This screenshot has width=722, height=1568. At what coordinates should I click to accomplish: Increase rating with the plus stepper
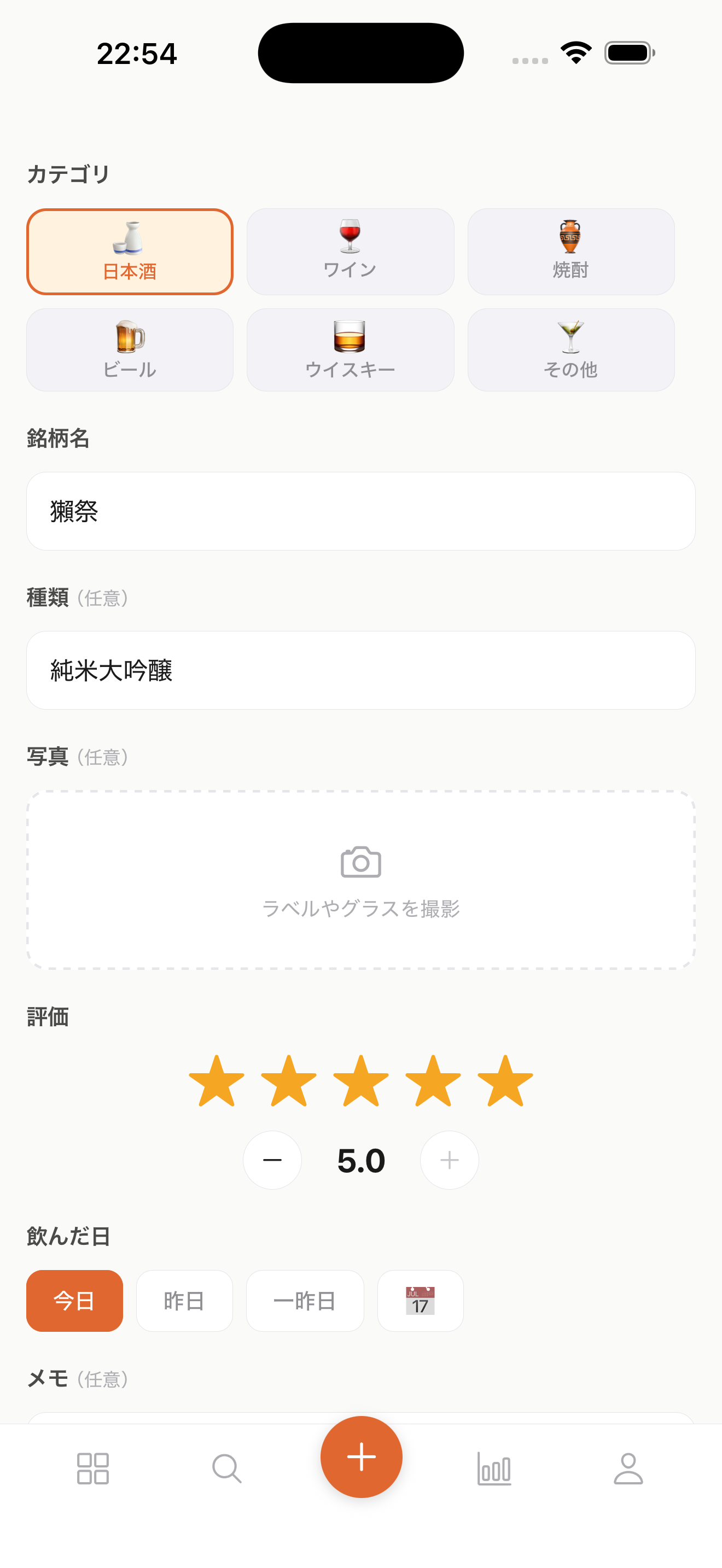[x=449, y=1160]
